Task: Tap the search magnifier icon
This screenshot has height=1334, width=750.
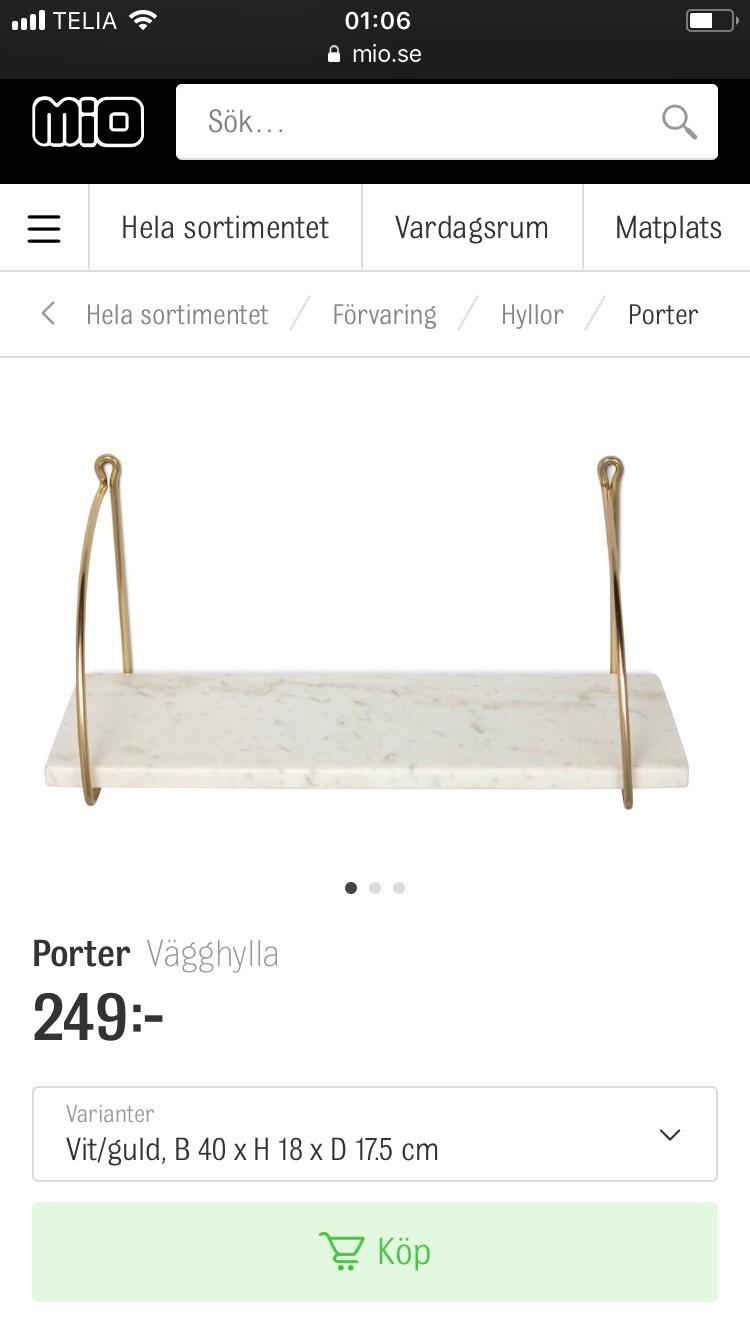Action: tap(679, 121)
